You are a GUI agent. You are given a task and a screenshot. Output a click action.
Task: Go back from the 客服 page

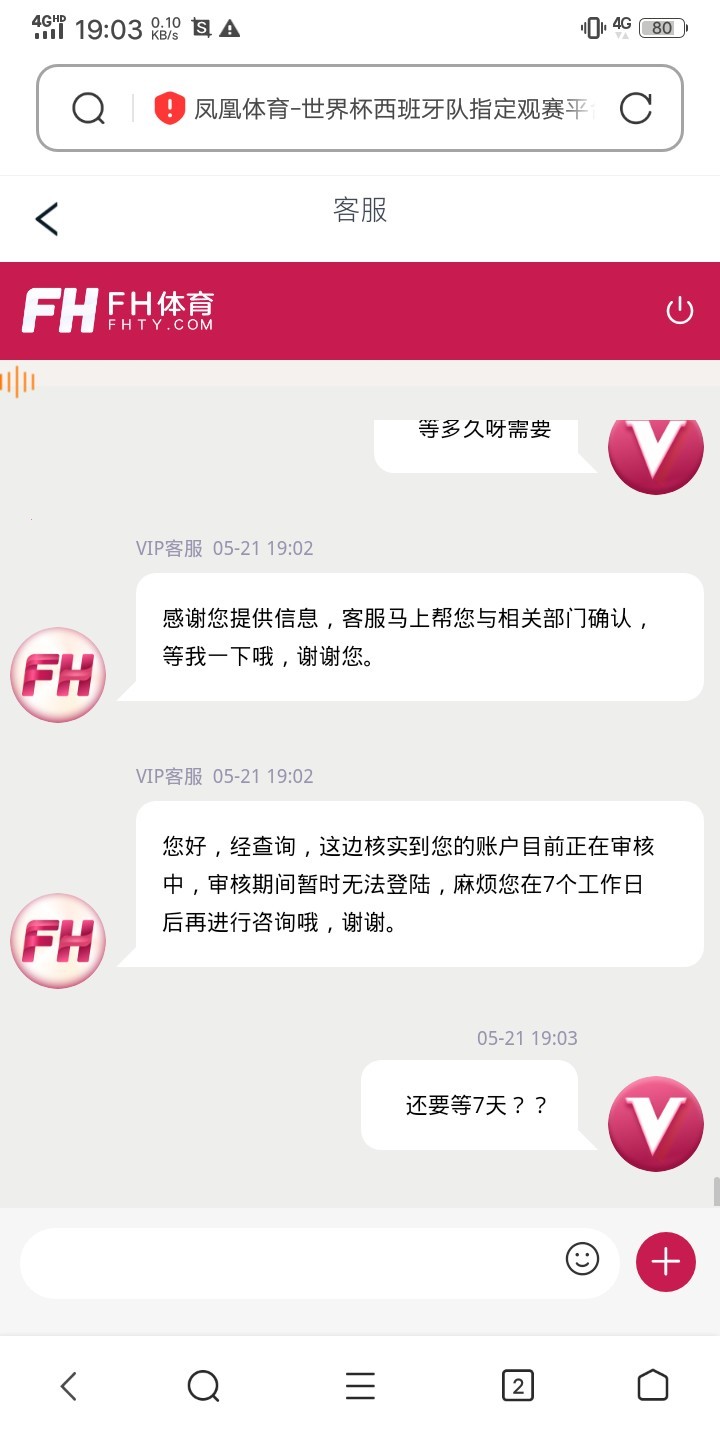click(x=46, y=219)
